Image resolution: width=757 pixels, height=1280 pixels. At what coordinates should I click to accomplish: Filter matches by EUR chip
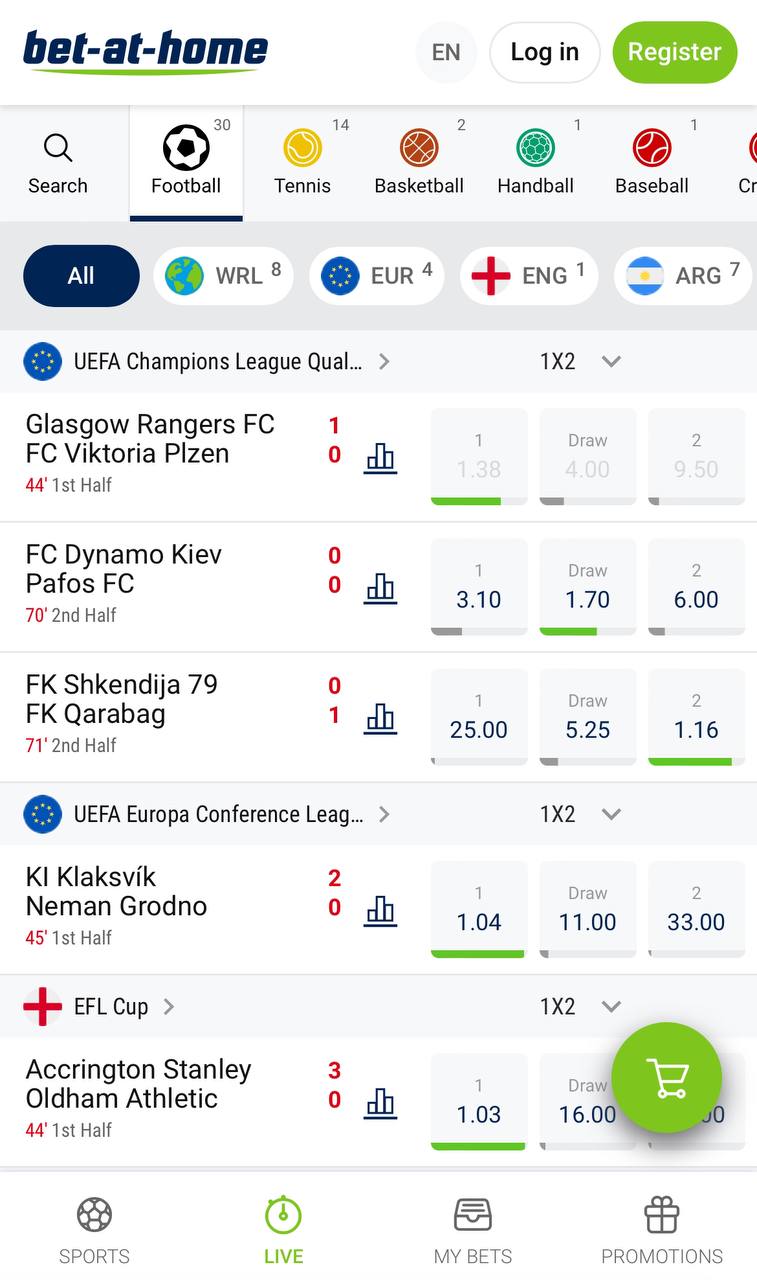click(x=377, y=276)
